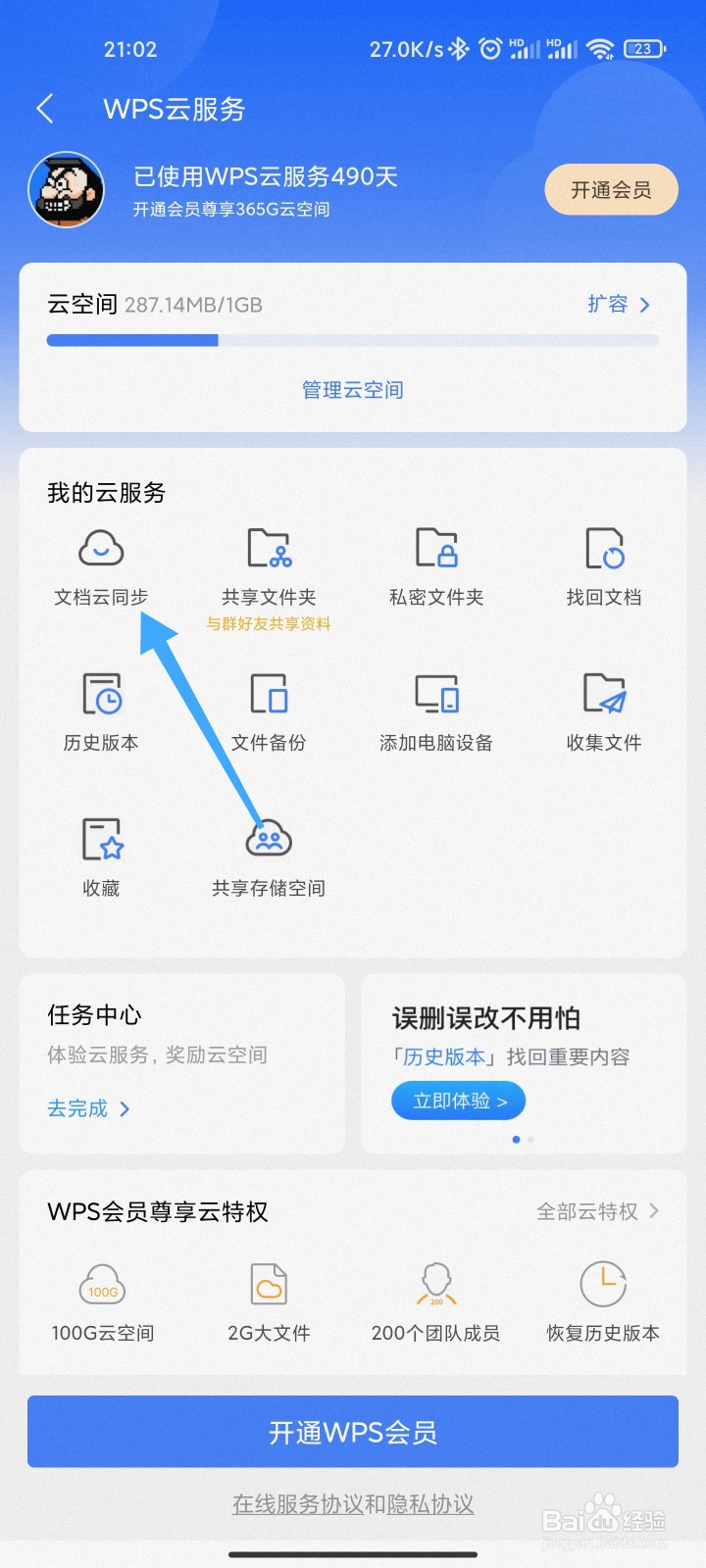Viewport: 706px width, 1568px height.
Task: Select the 收集文件 collect files icon
Action: tap(604, 696)
